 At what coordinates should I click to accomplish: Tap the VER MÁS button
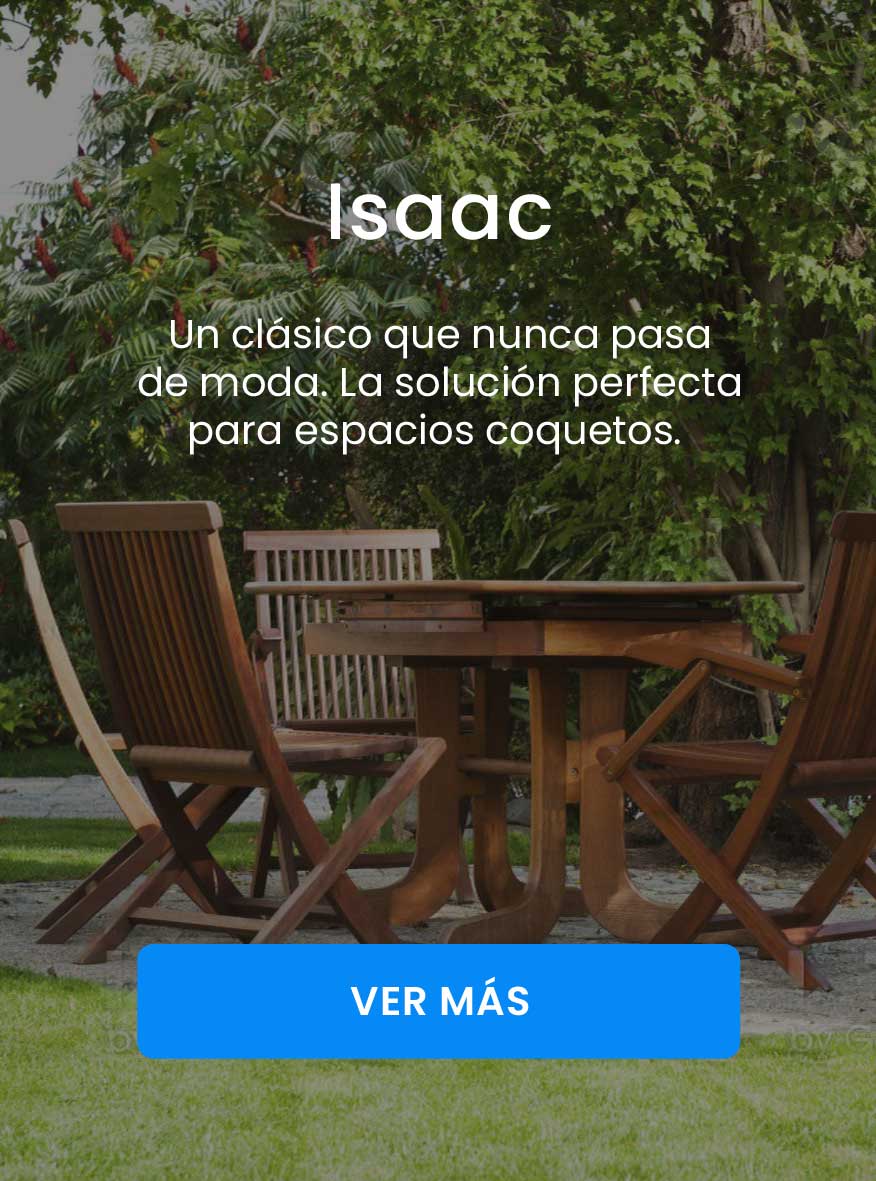point(438,1001)
